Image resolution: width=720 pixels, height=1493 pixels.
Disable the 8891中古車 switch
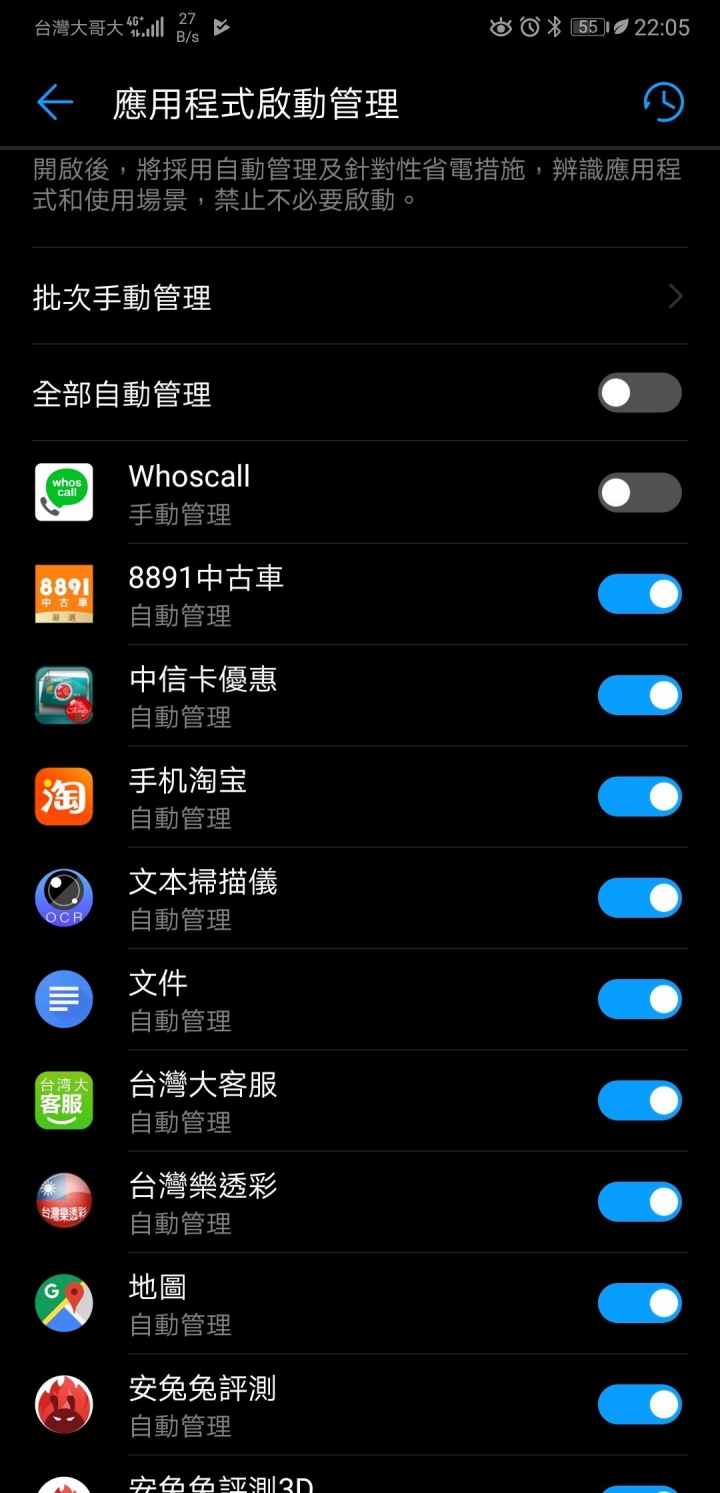point(640,594)
